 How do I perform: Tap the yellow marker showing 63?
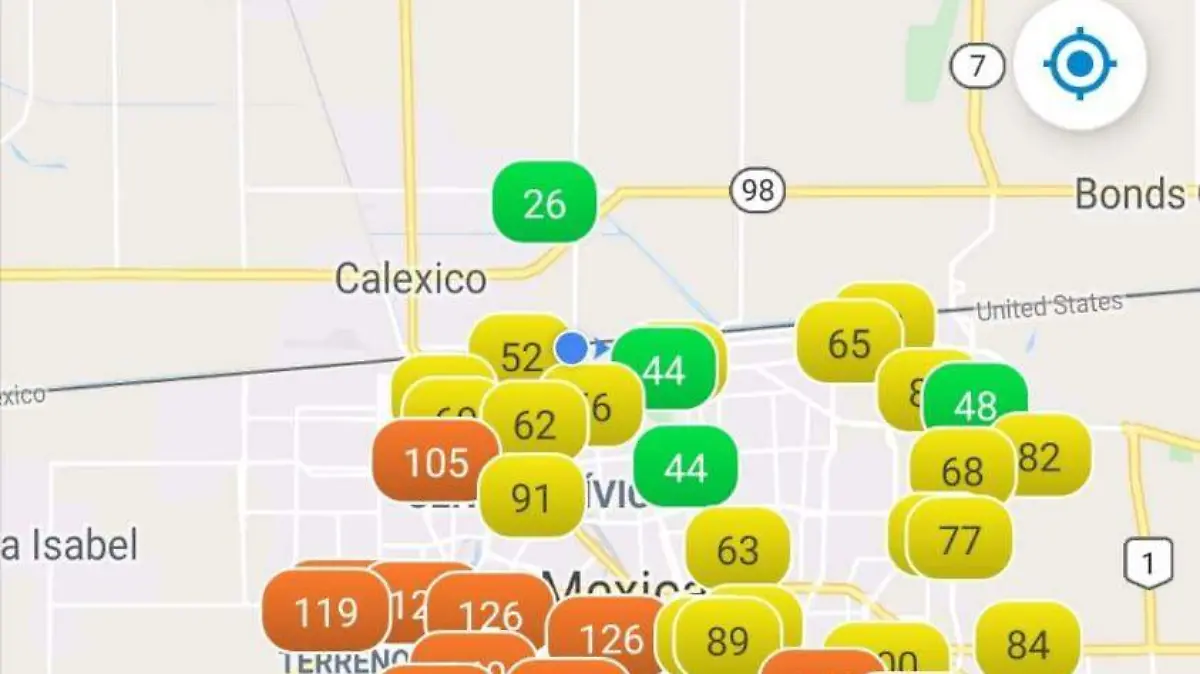tap(738, 549)
